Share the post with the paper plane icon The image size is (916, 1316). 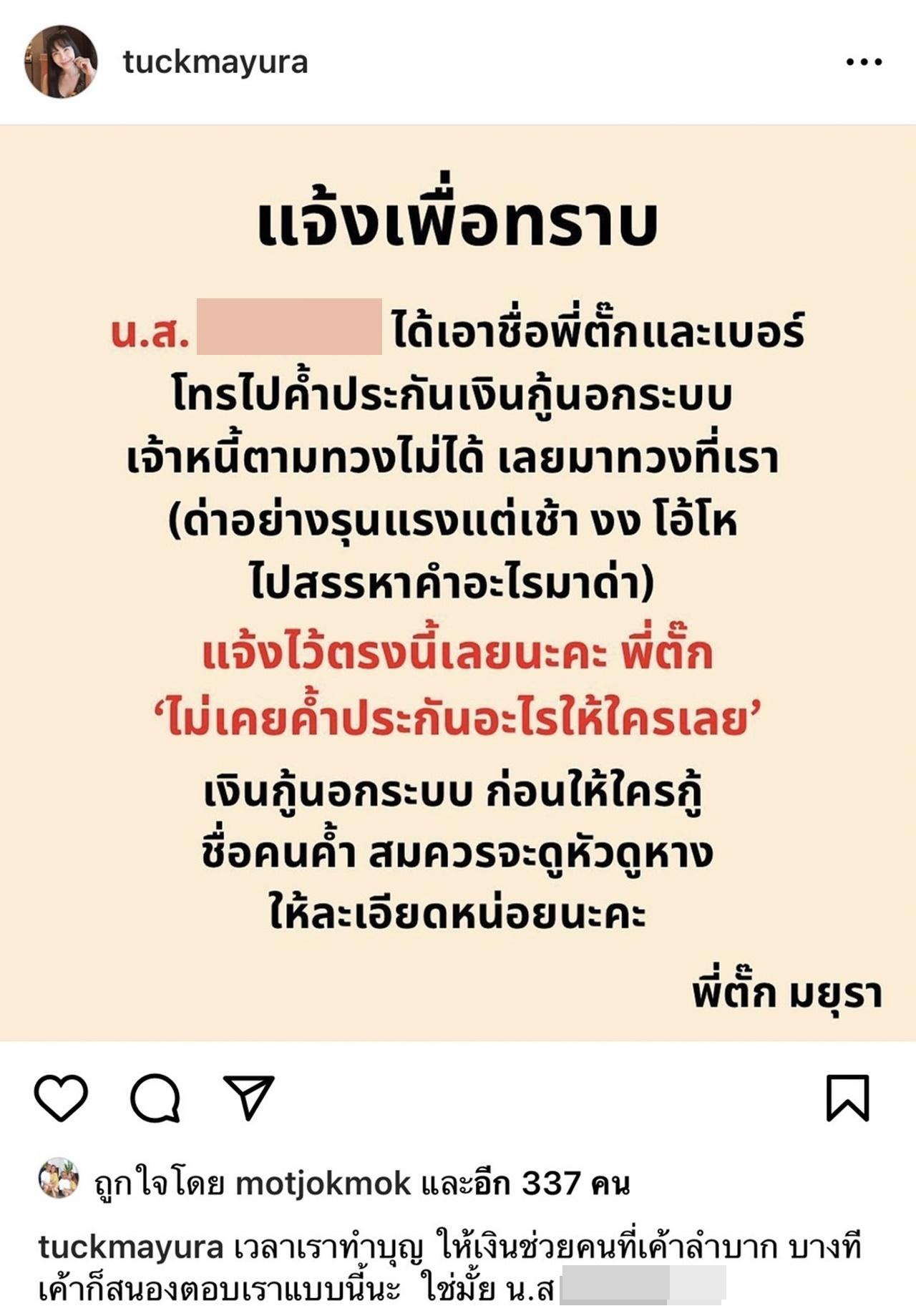pyautogui.click(x=248, y=1096)
